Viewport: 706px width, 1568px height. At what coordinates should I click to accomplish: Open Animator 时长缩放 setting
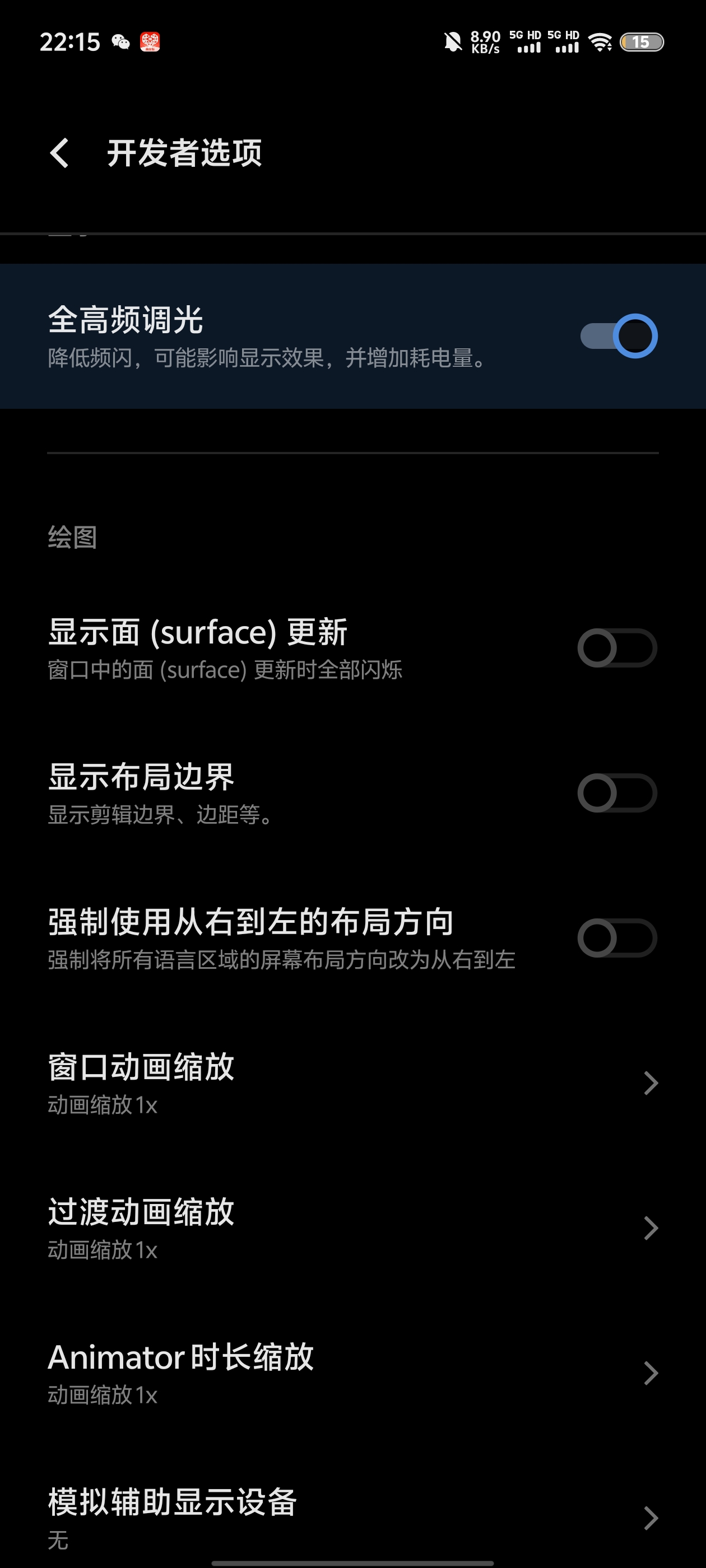coord(352,1373)
